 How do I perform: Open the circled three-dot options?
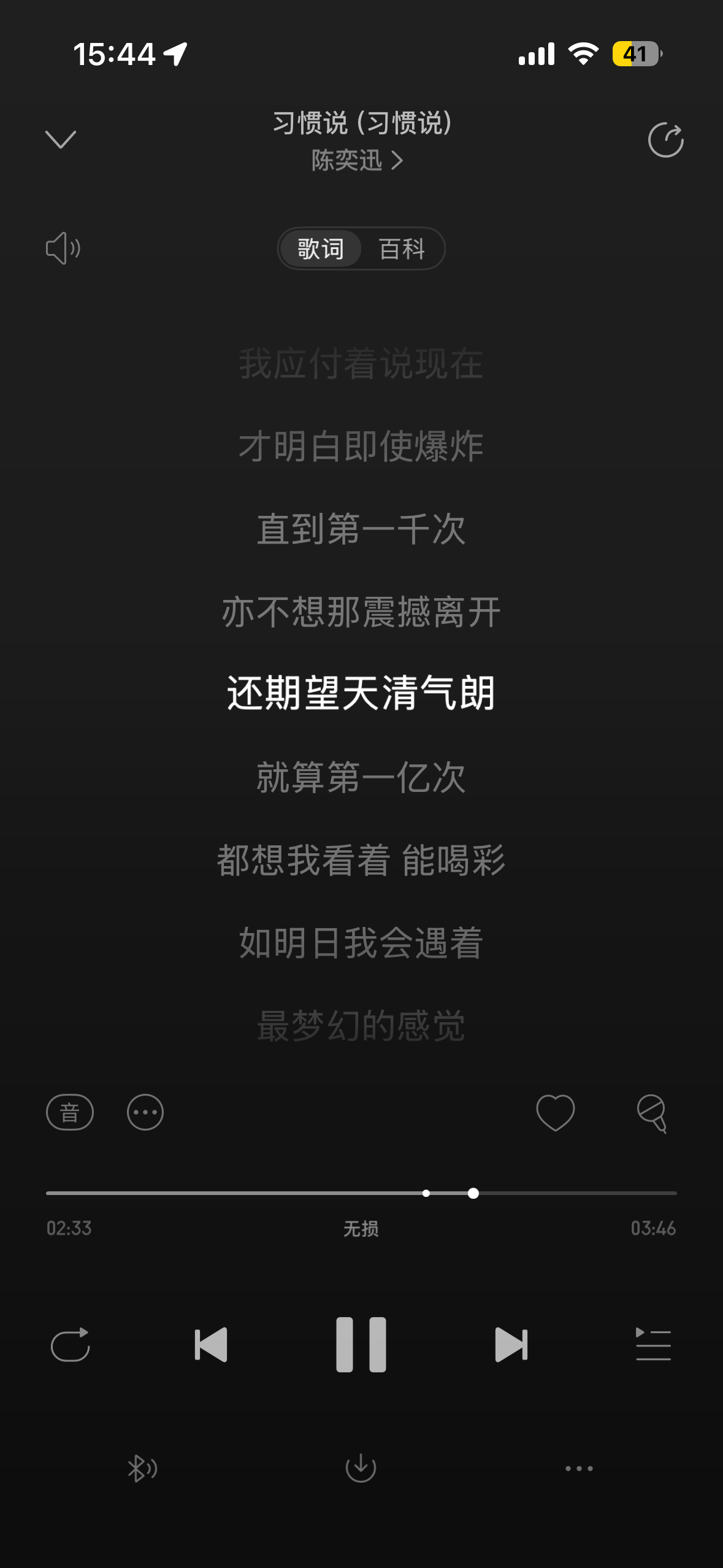[145, 1112]
